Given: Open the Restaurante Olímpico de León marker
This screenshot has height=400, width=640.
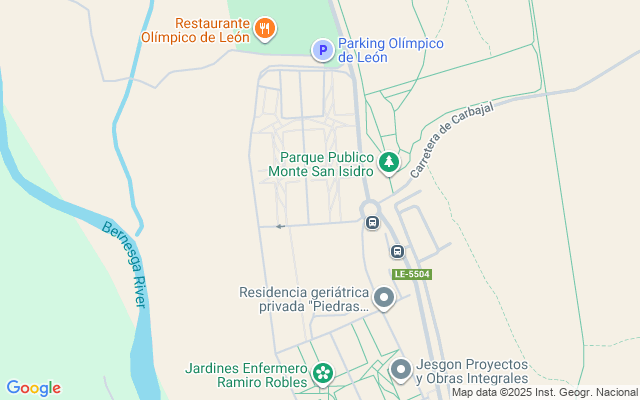Looking at the screenshot, I should (264, 28).
